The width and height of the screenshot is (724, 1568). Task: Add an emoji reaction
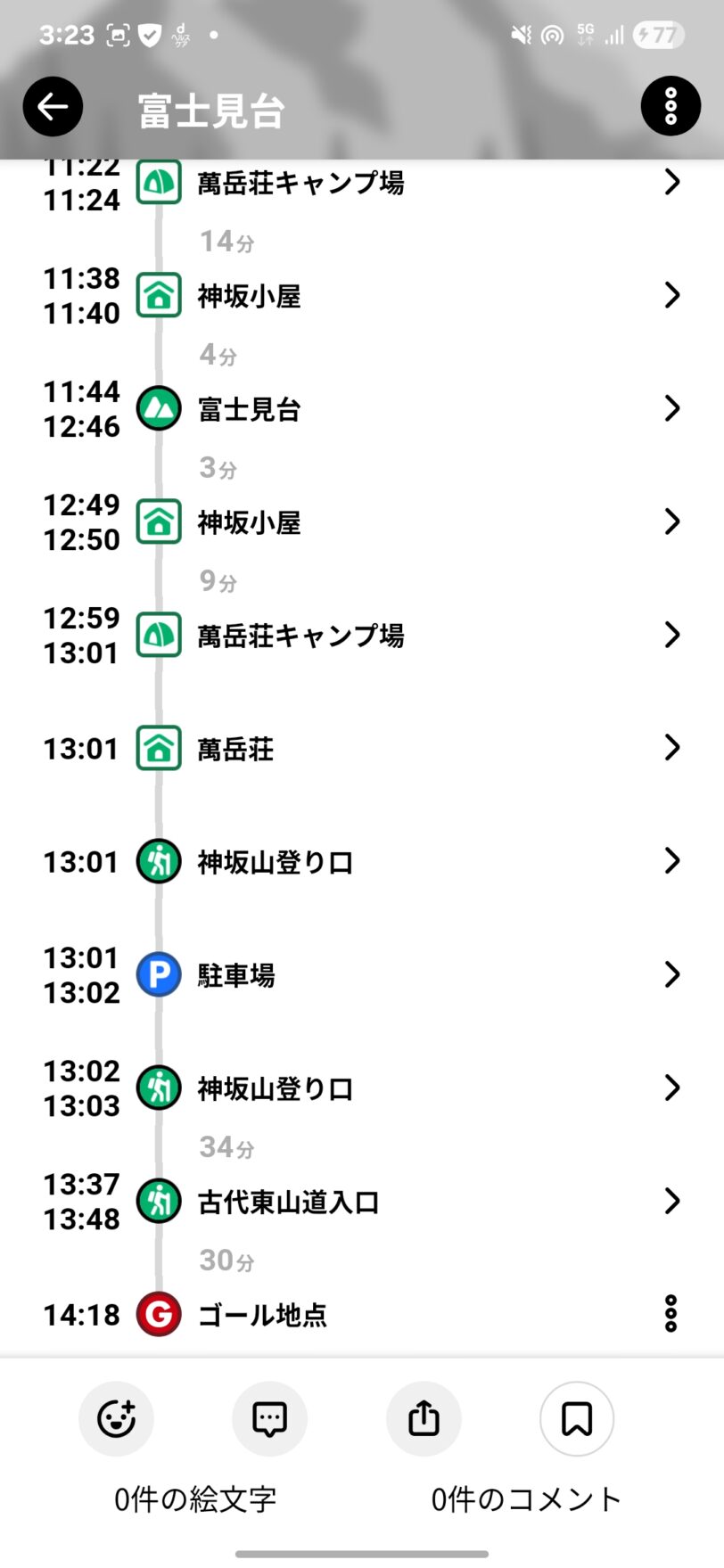click(116, 1418)
